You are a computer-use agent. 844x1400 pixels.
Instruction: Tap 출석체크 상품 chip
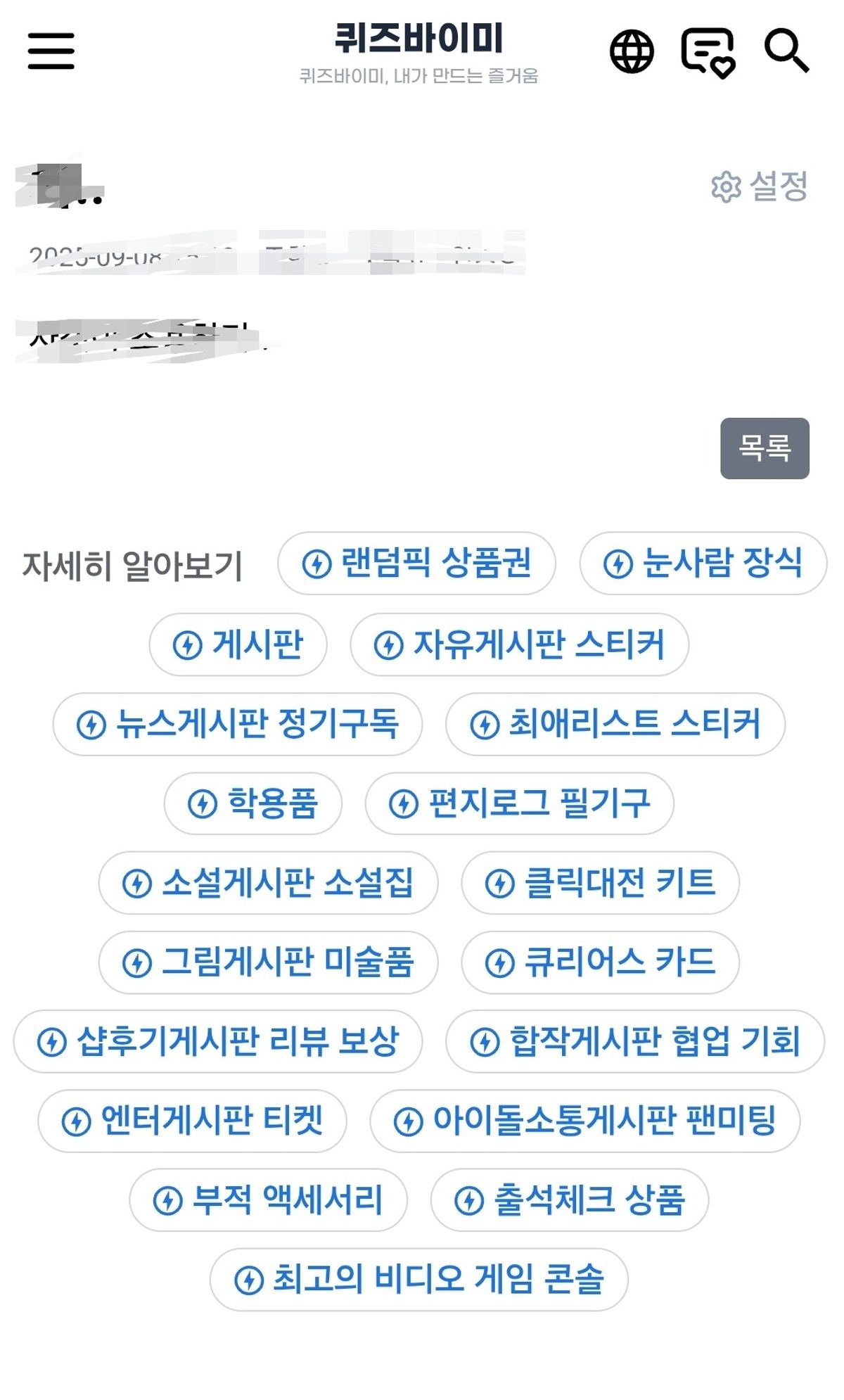tap(569, 1200)
